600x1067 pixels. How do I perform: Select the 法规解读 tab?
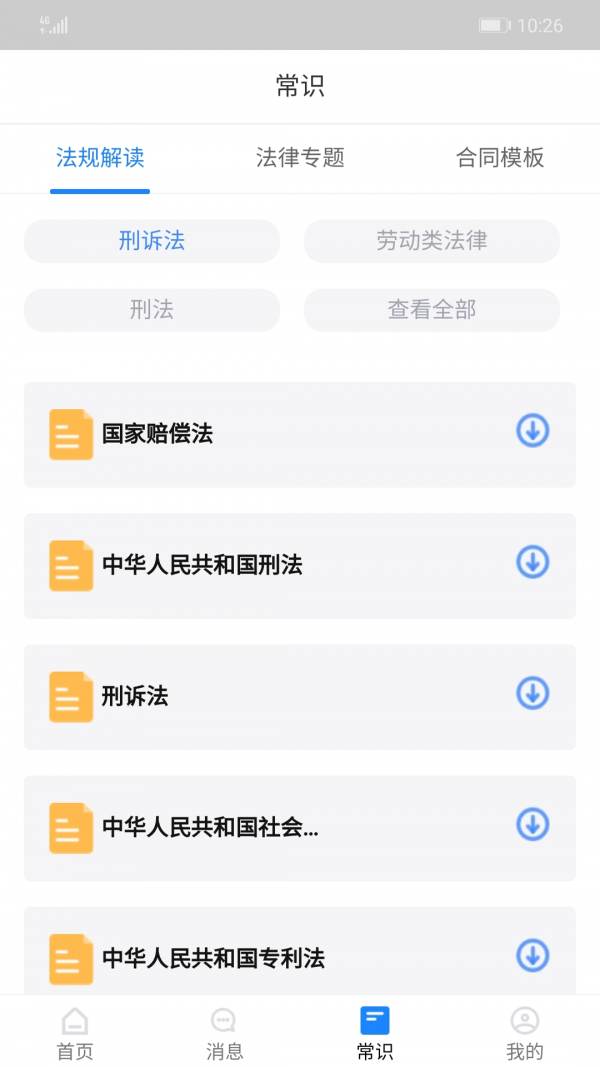100,158
